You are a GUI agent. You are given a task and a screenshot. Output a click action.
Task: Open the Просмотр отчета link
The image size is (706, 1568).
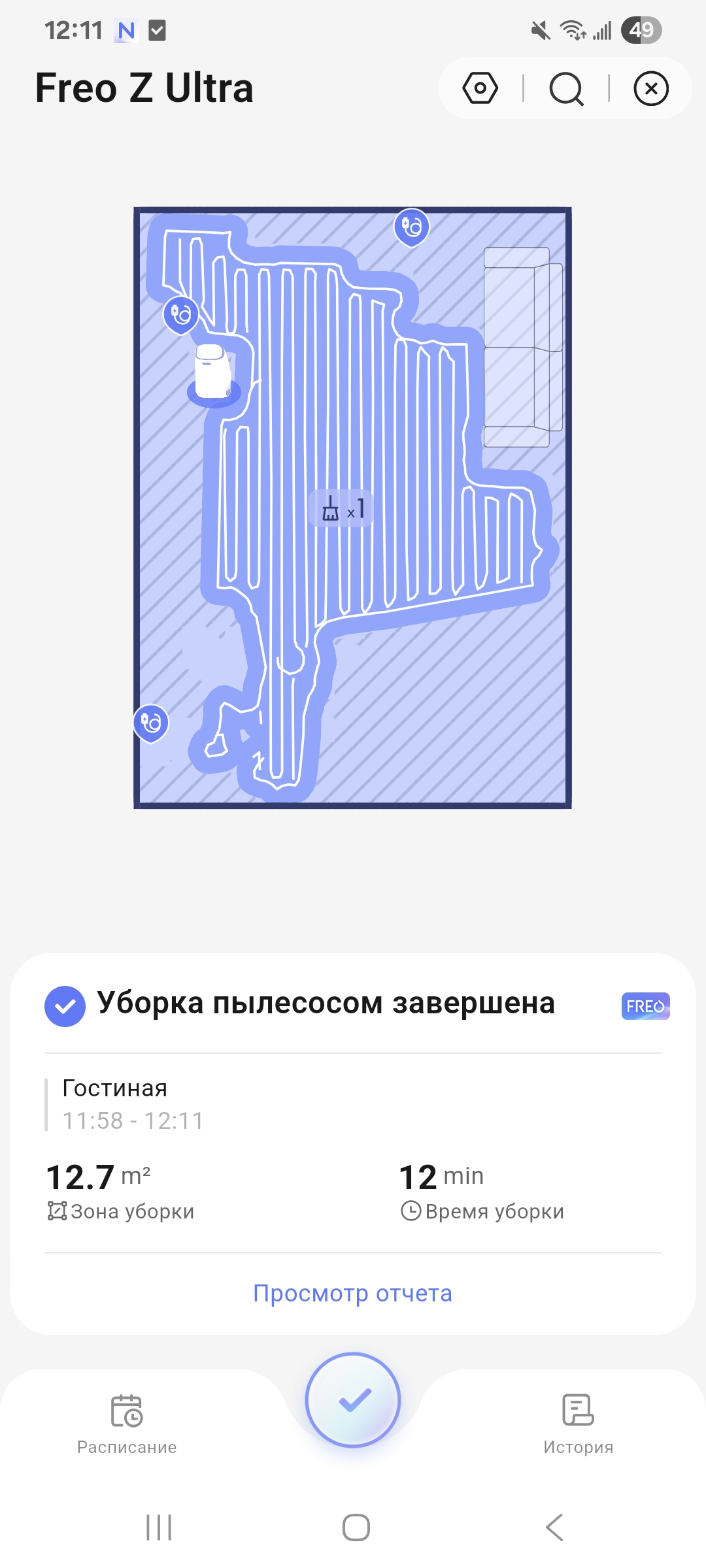coord(352,1293)
